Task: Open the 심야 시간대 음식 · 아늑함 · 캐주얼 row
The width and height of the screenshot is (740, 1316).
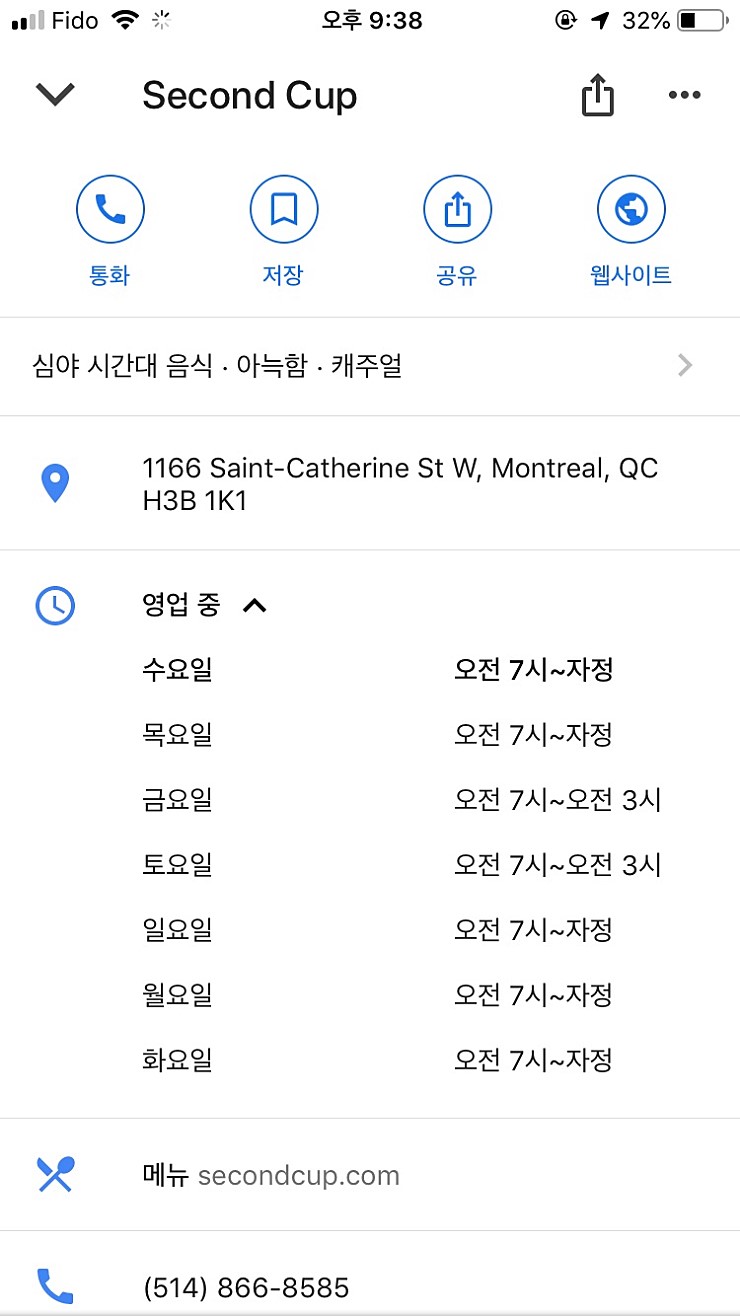Action: (x=370, y=366)
